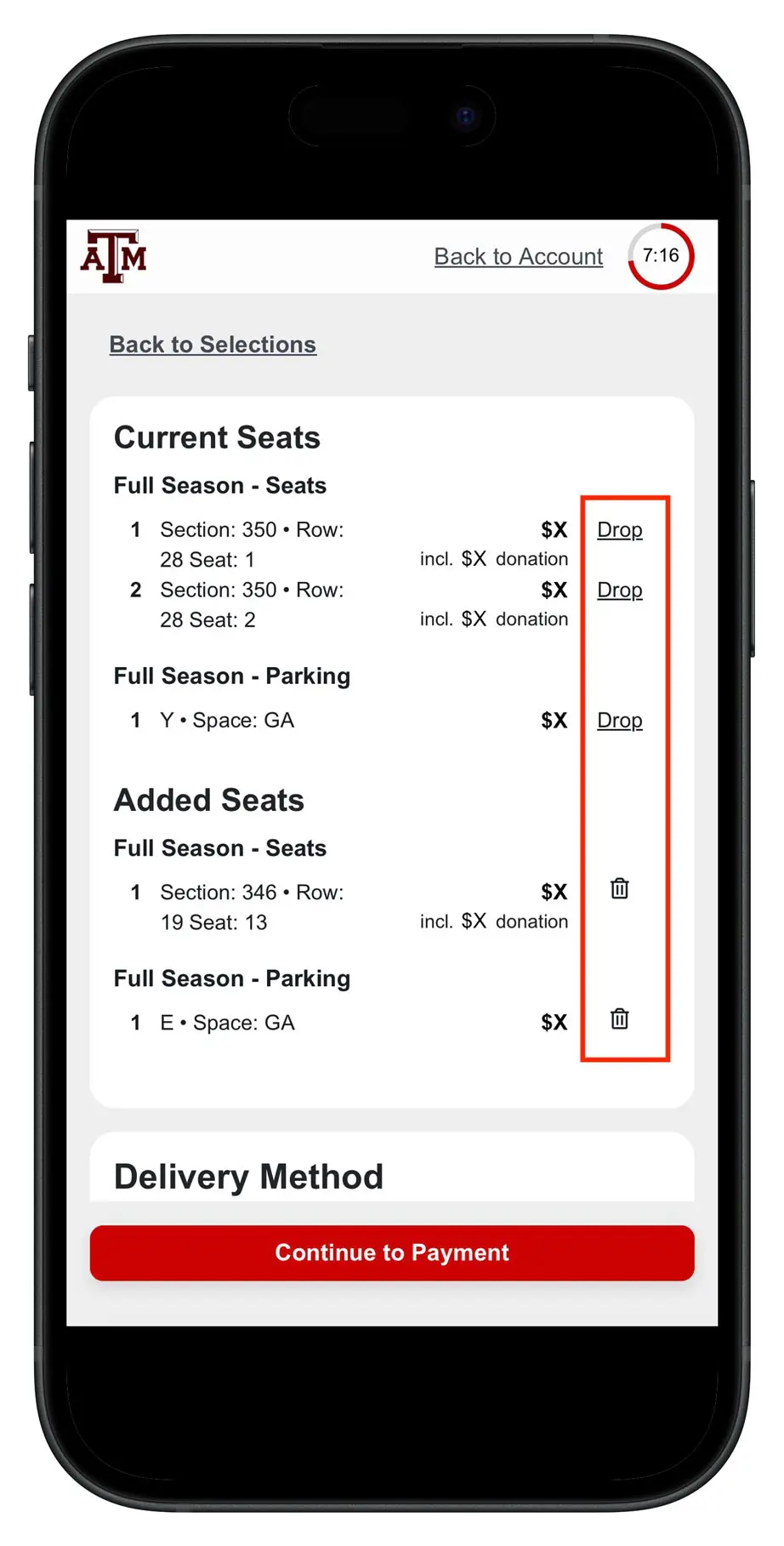The height and width of the screenshot is (1546, 784).
Task: Continue to Payment
Action: coord(392,1252)
